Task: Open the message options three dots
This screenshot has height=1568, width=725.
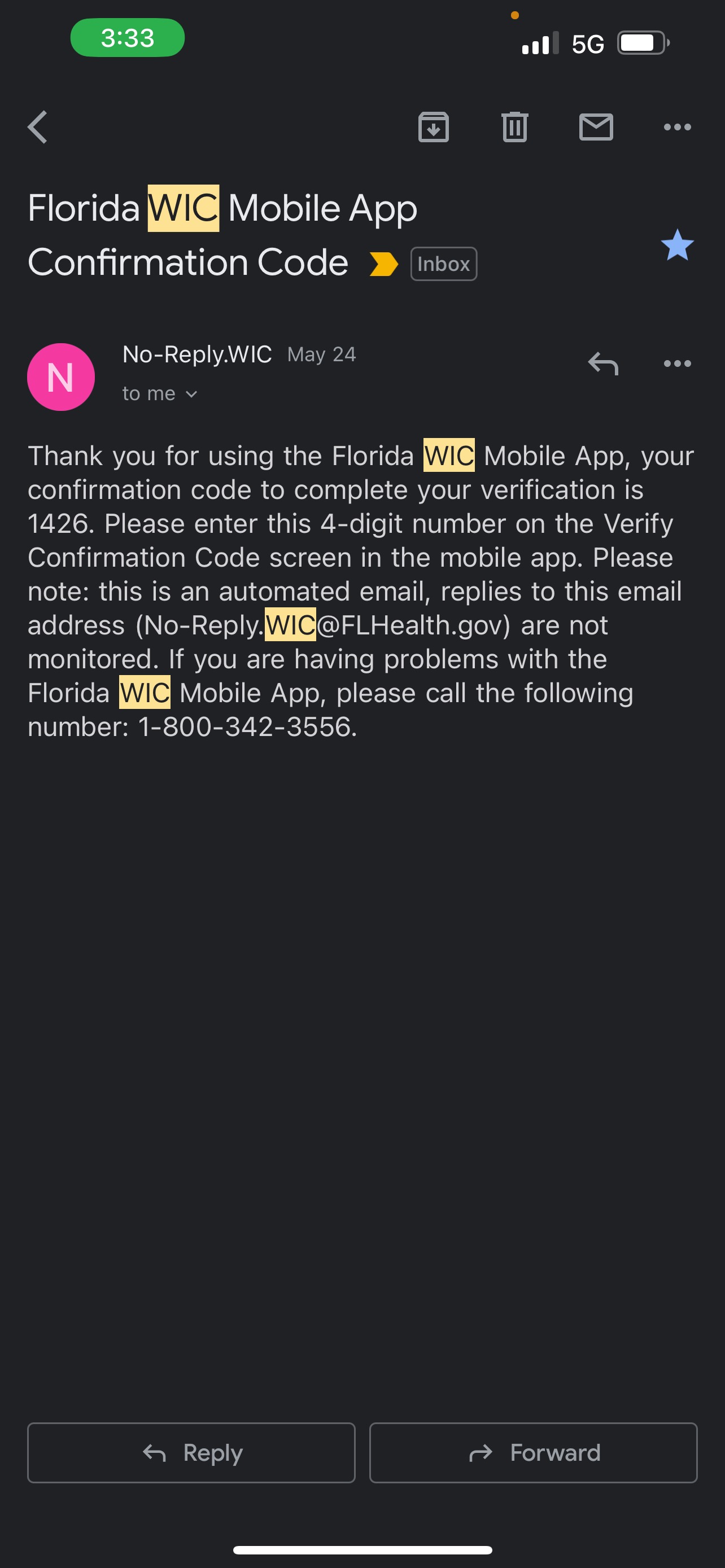Action: (x=678, y=363)
